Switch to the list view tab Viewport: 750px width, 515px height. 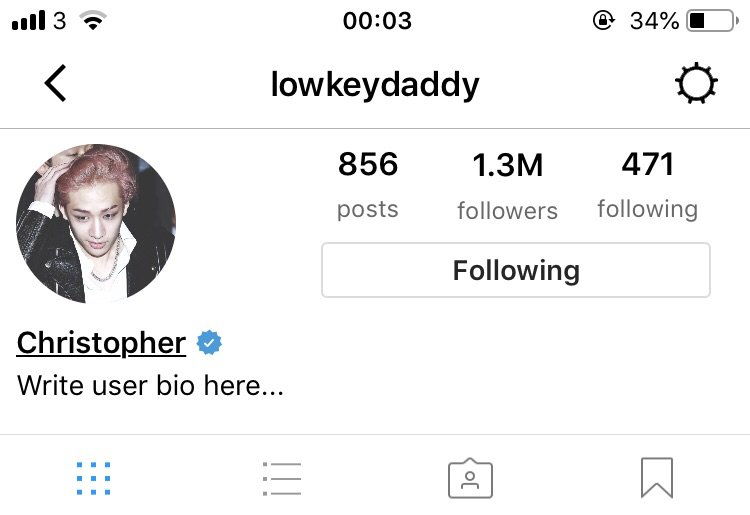[281, 478]
